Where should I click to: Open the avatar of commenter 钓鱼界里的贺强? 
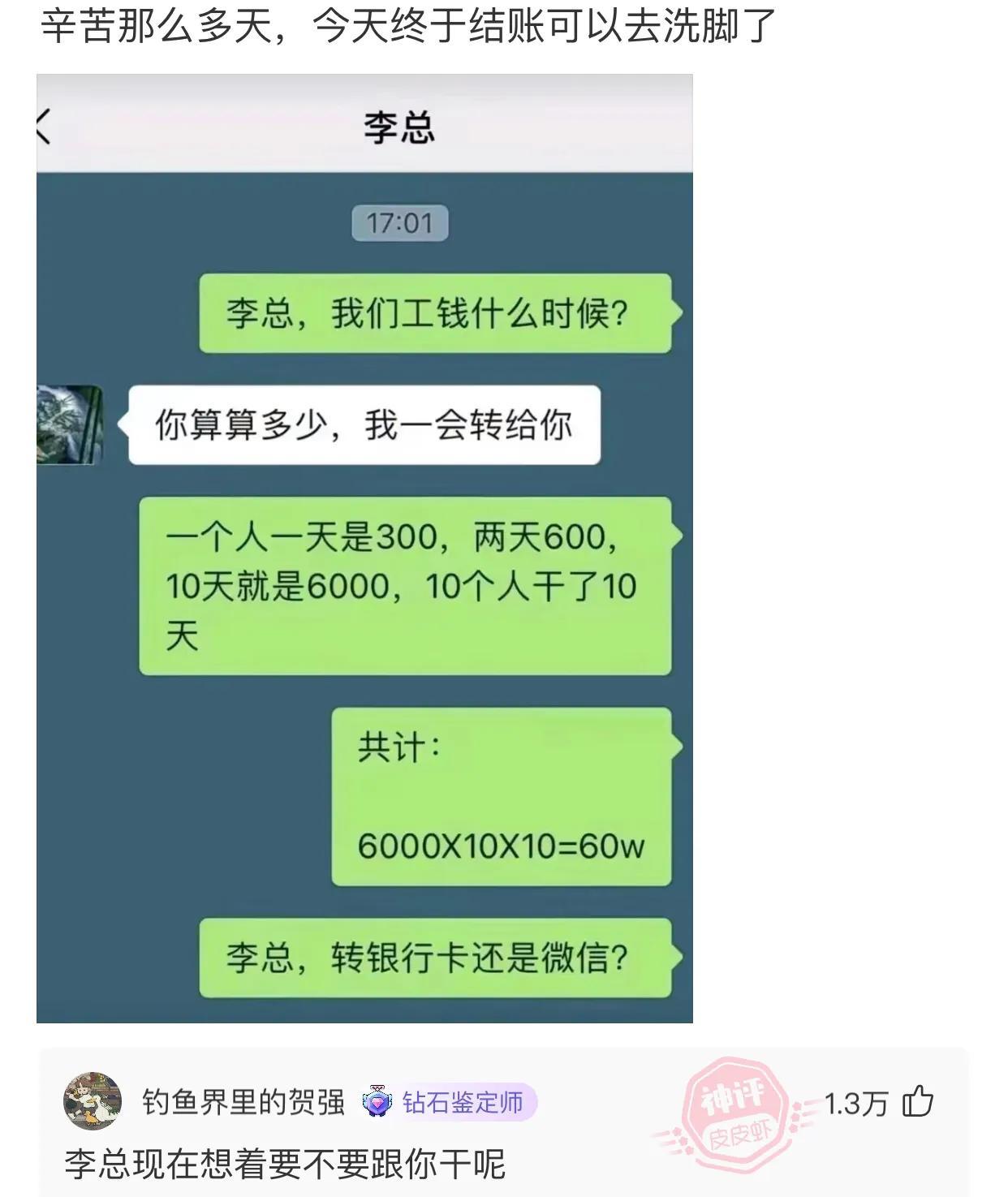pyautogui.click(x=93, y=1101)
